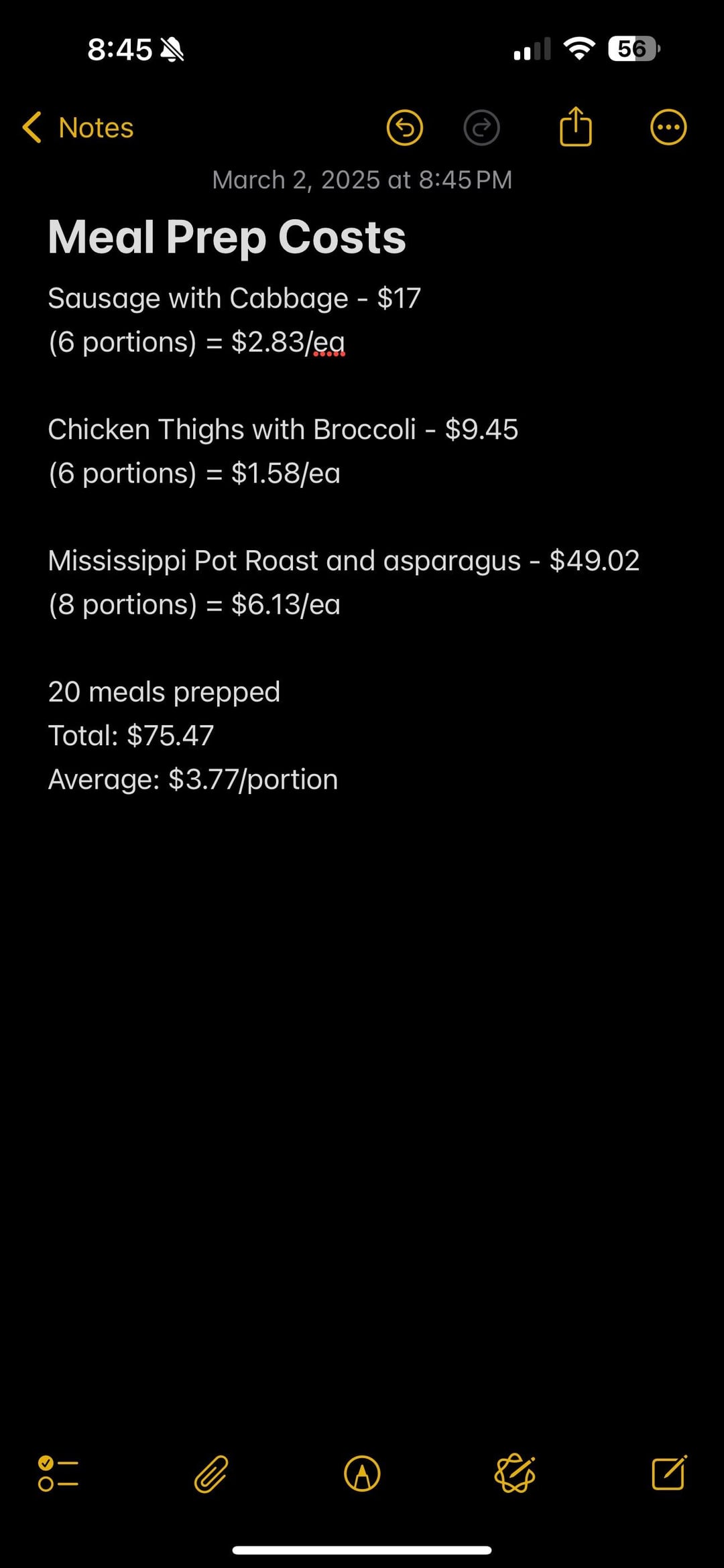Go back to the Notes list

pyautogui.click(x=78, y=127)
